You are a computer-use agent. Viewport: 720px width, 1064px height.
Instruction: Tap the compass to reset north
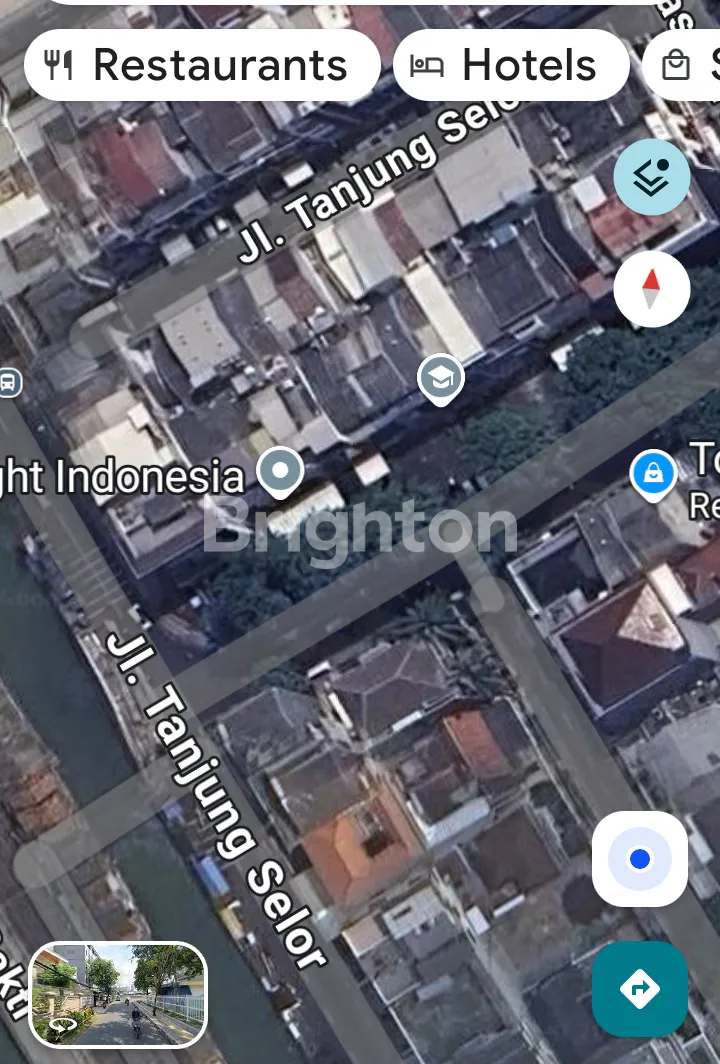pyautogui.click(x=651, y=288)
